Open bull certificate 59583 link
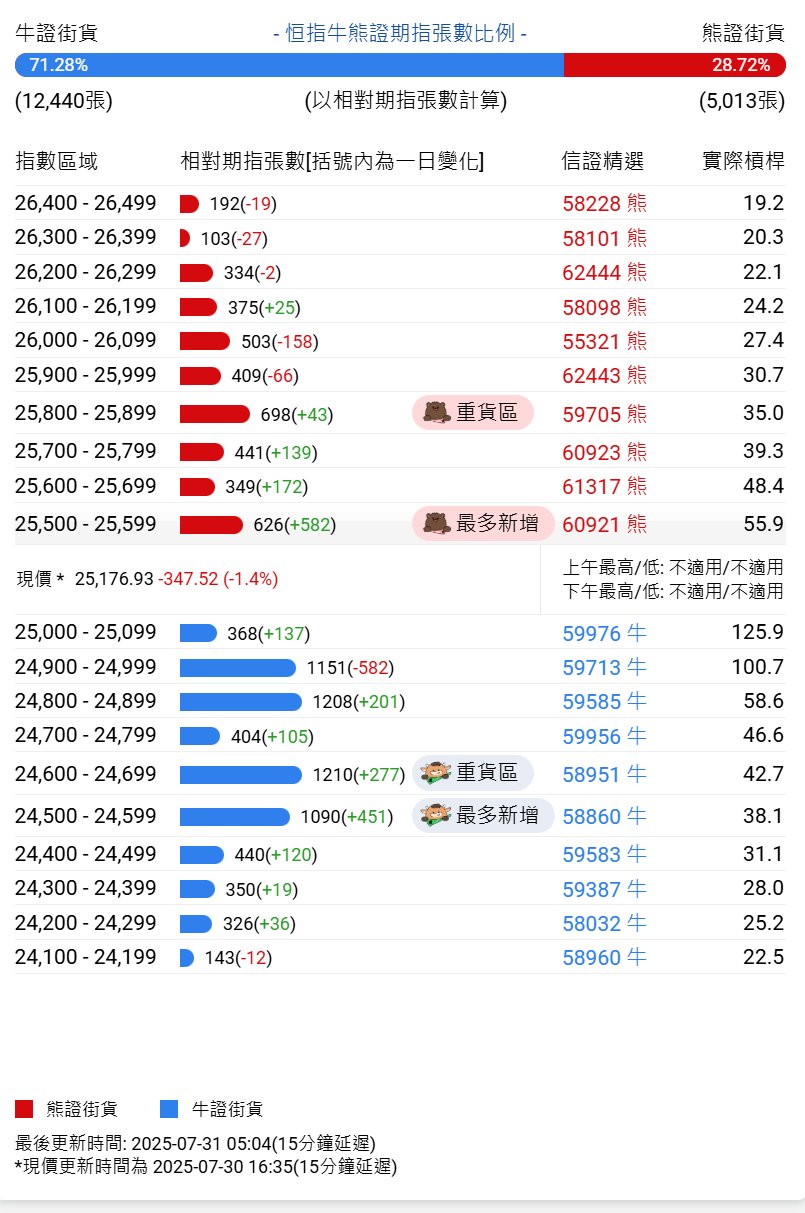Viewport: 805px width, 1213px height. pyautogui.click(x=604, y=855)
